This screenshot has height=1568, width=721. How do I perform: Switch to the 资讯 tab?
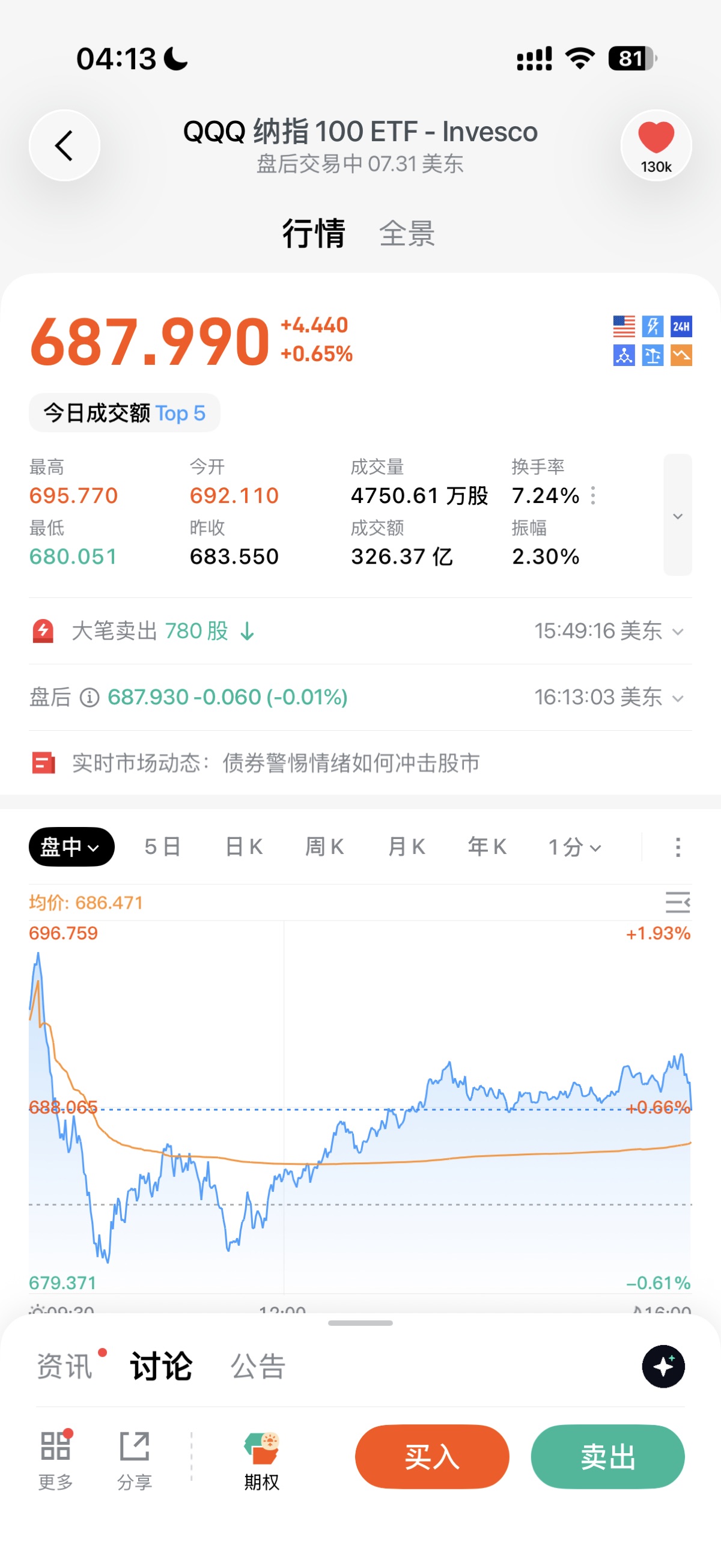(x=64, y=1367)
